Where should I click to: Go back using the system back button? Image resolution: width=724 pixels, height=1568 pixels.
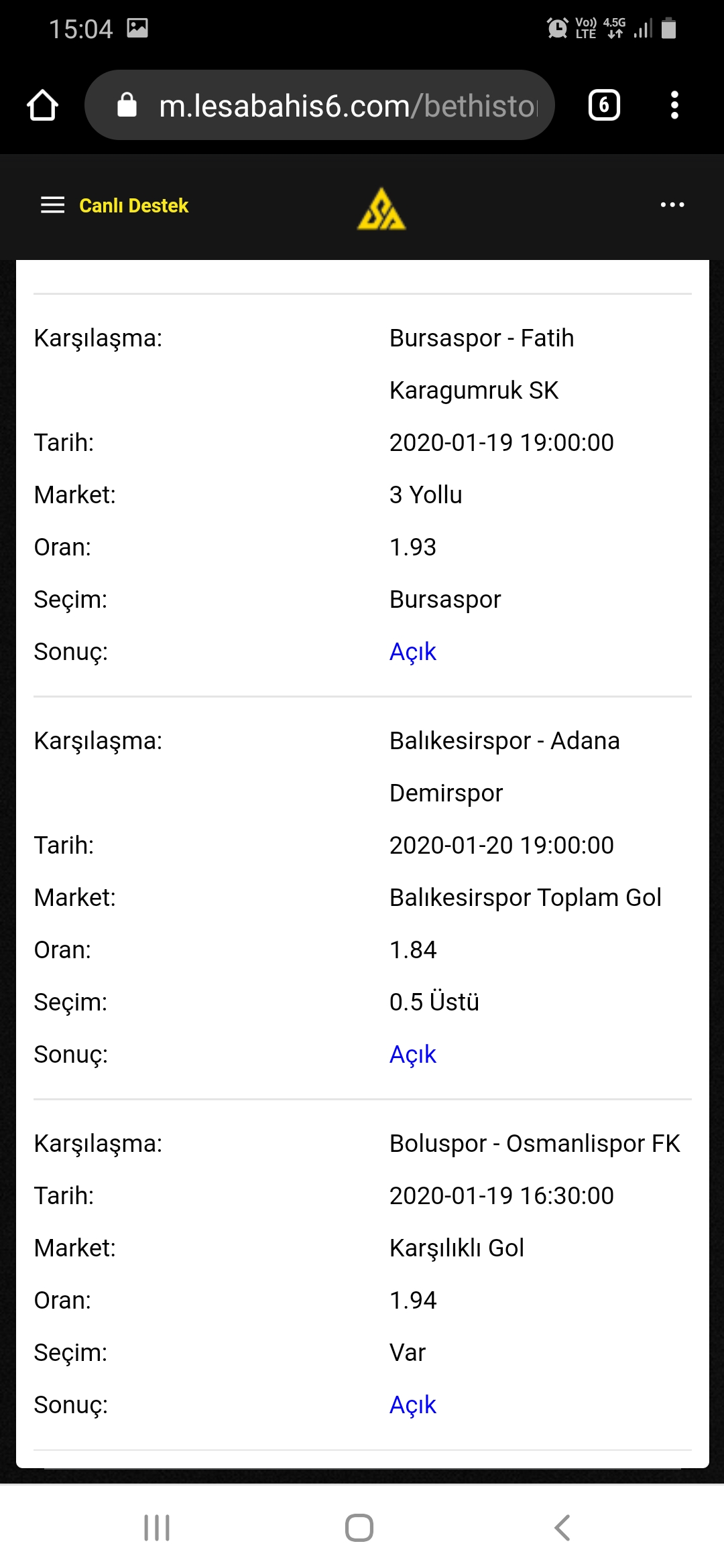coord(562,1528)
